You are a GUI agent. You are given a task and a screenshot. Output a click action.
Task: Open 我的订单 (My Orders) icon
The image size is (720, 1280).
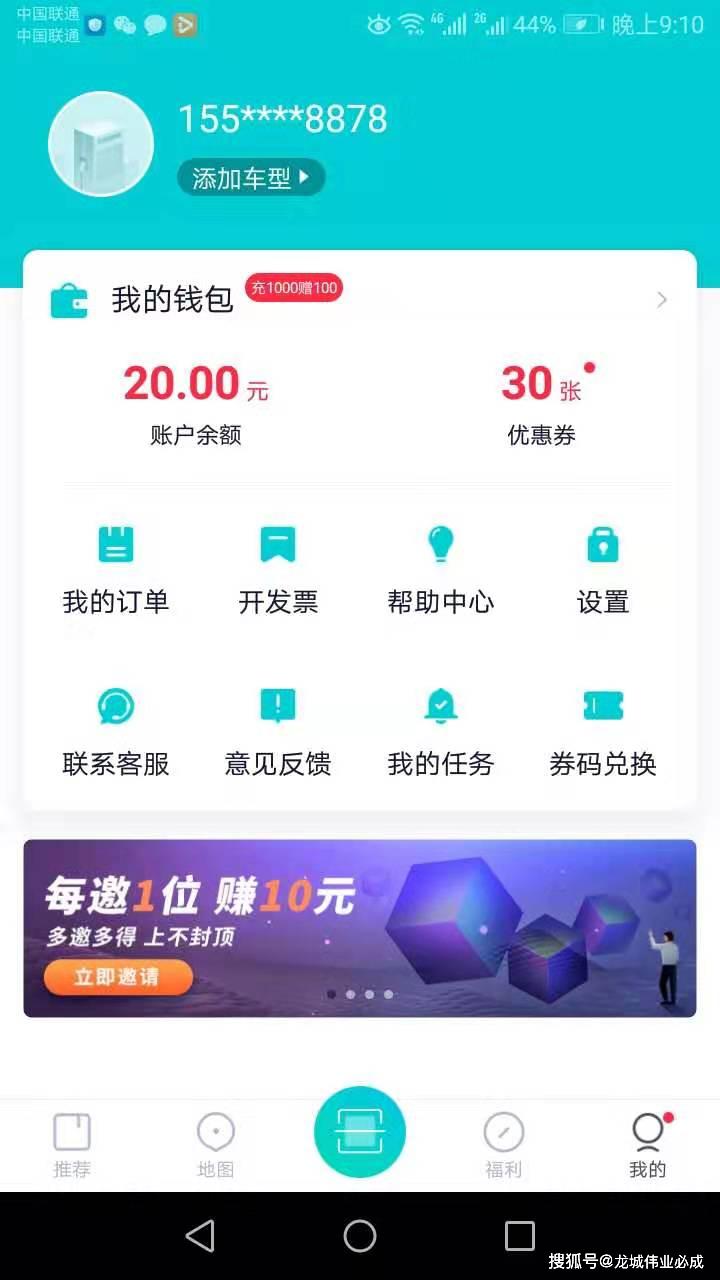point(114,565)
